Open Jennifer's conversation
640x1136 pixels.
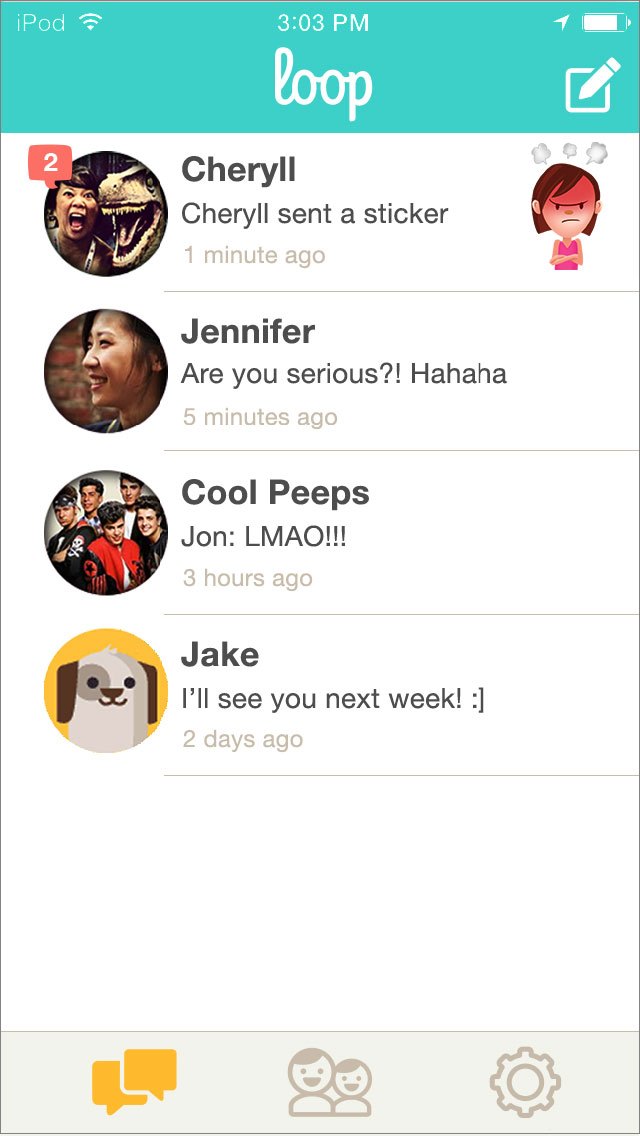pos(340,373)
